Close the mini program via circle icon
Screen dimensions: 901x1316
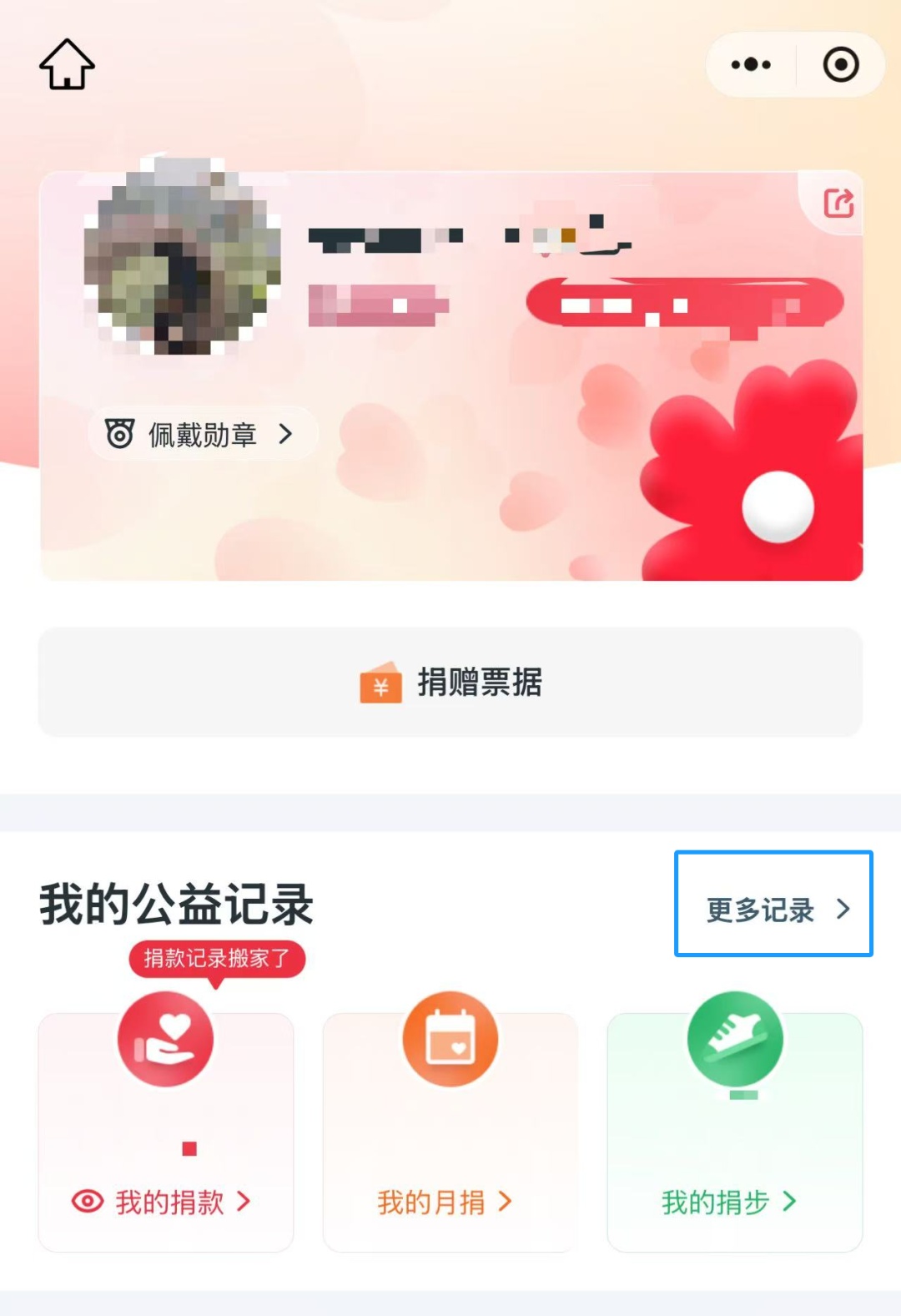click(840, 64)
